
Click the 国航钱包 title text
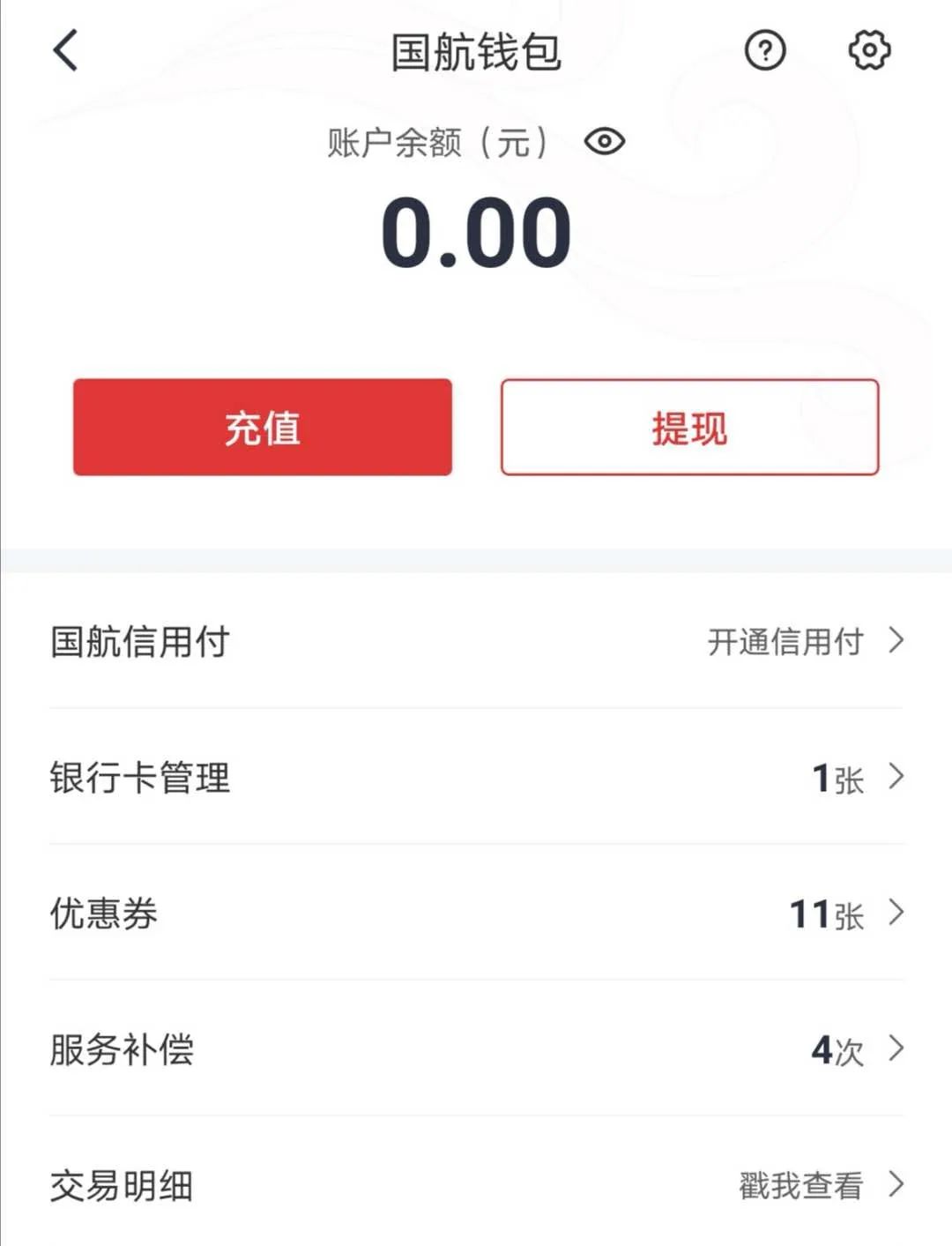coord(476,51)
